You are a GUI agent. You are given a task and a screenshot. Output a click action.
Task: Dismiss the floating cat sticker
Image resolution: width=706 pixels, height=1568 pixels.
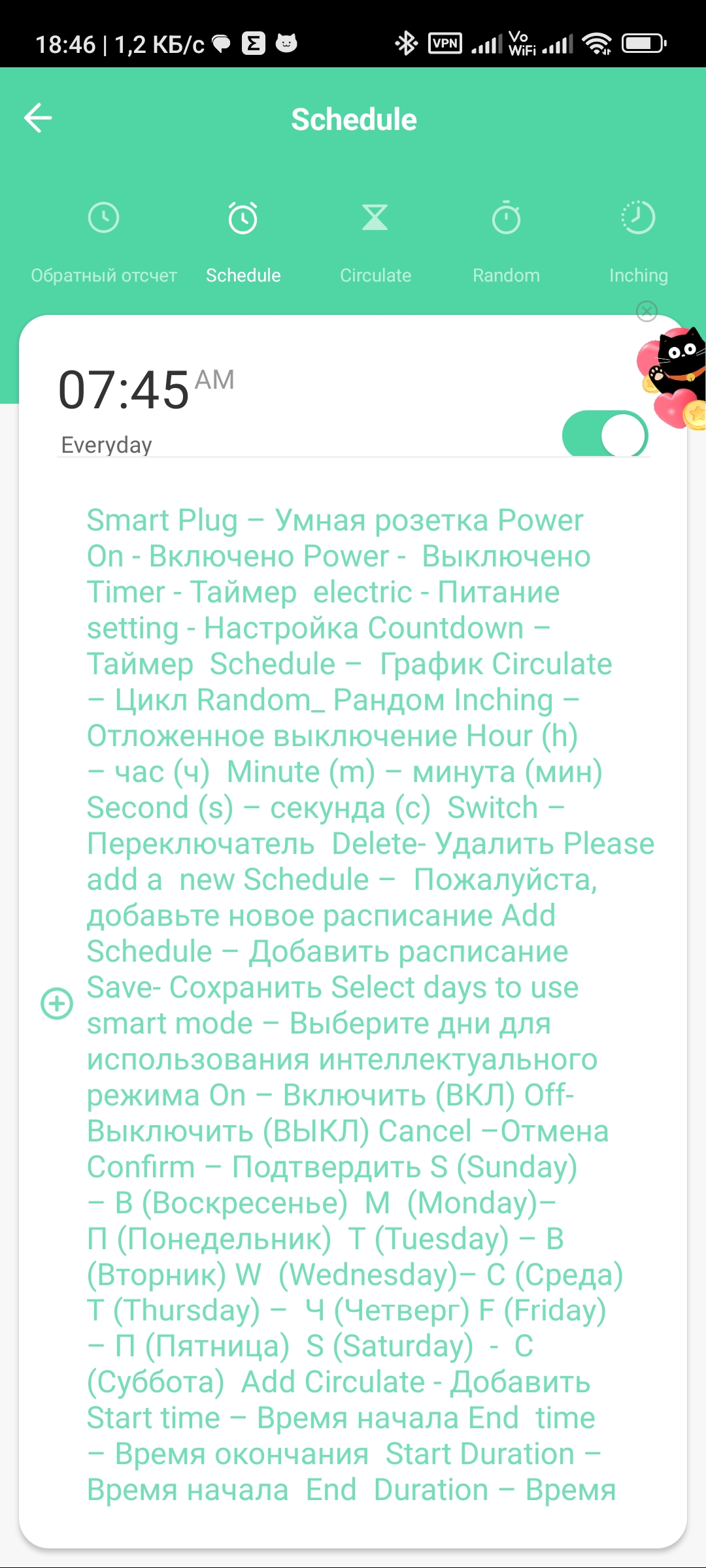click(x=647, y=311)
